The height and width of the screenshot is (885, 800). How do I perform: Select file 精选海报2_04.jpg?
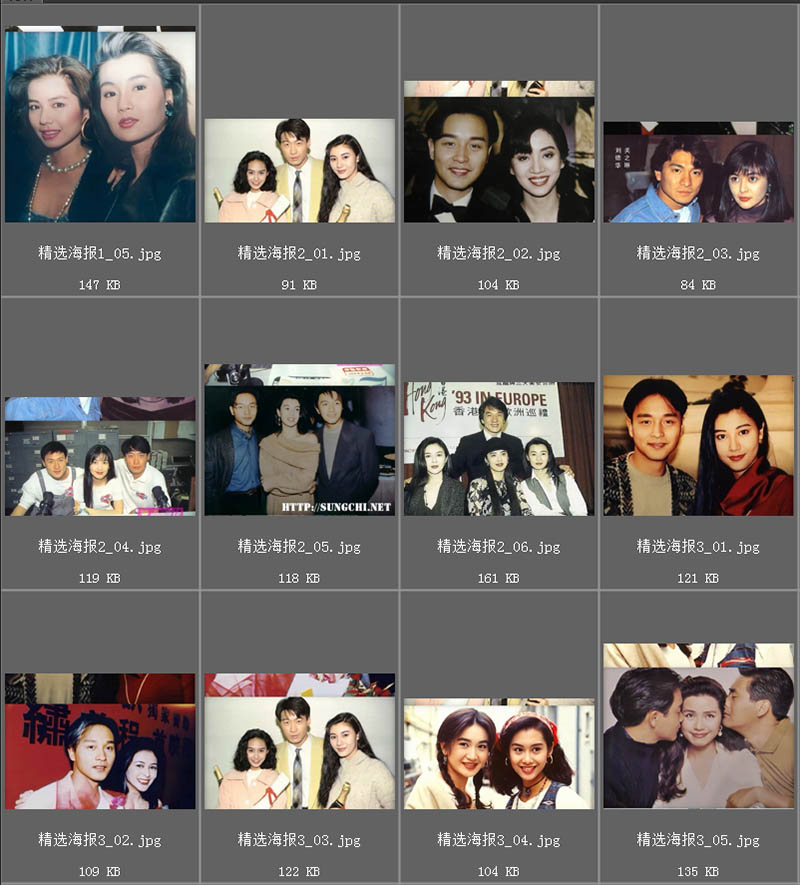pyautogui.click(x=100, y=457)
